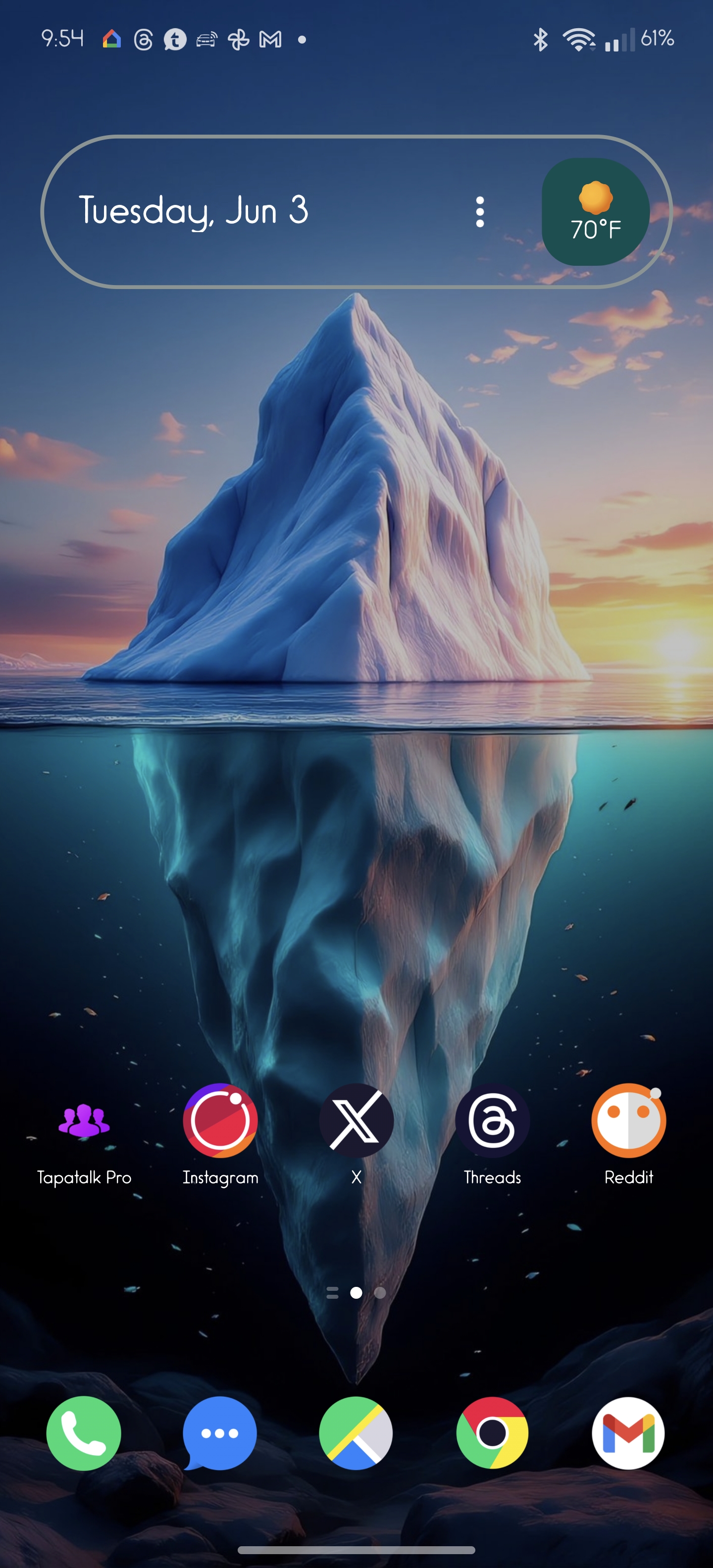
Task: Open the date widget's three-dot menu
Action: [480, 212]
